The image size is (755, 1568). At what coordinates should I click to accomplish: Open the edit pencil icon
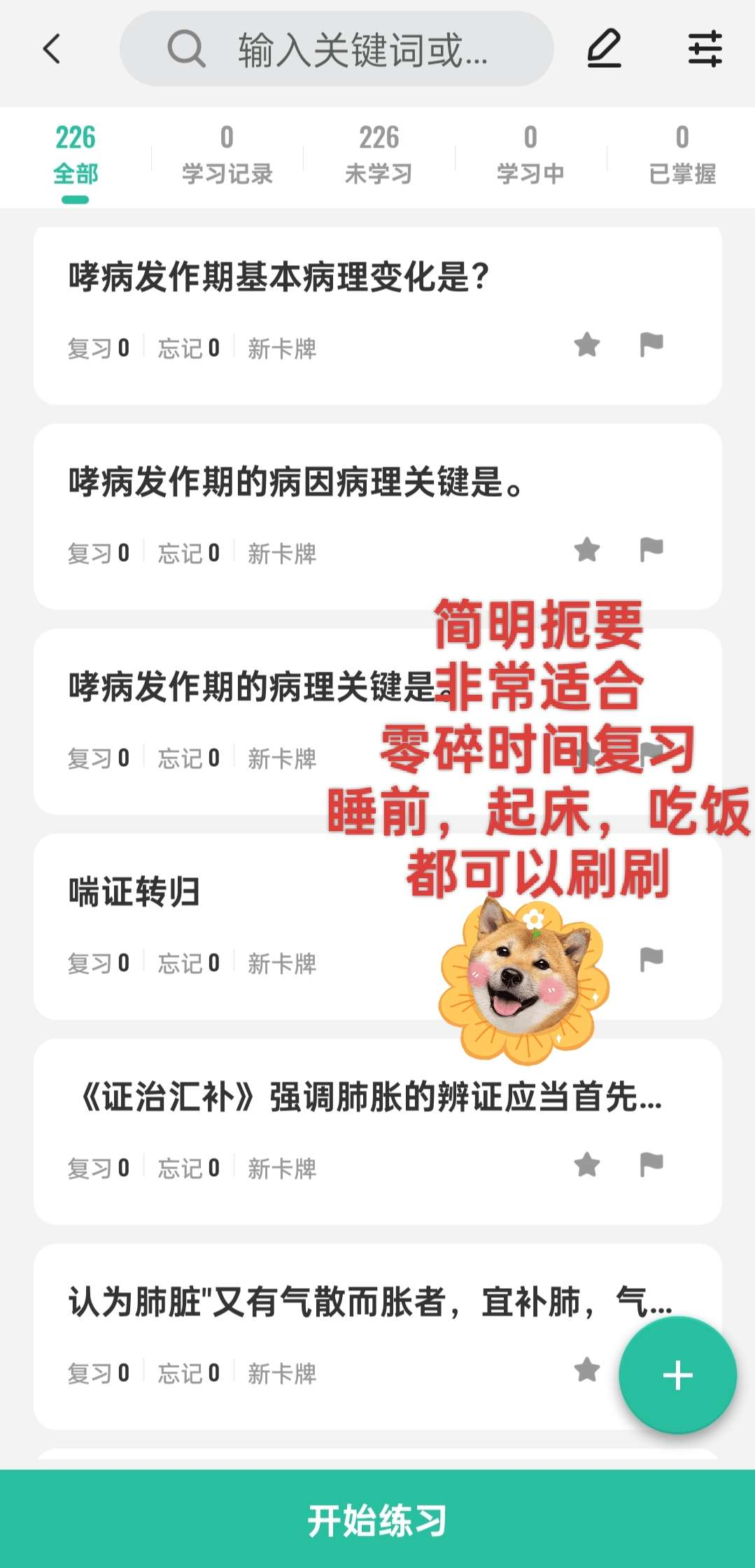tap(604, 49)
